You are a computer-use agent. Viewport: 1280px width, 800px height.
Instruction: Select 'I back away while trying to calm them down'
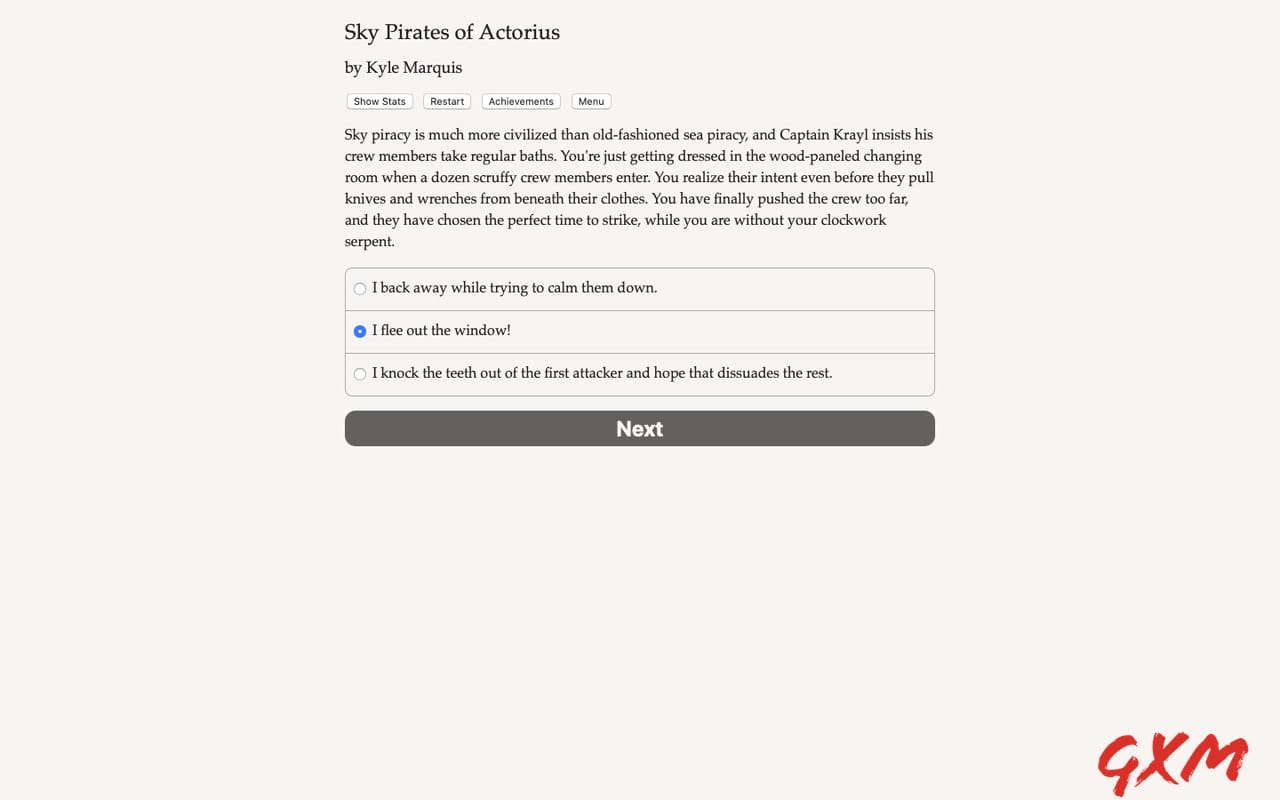pyautogui.click(x=360, y=289)
